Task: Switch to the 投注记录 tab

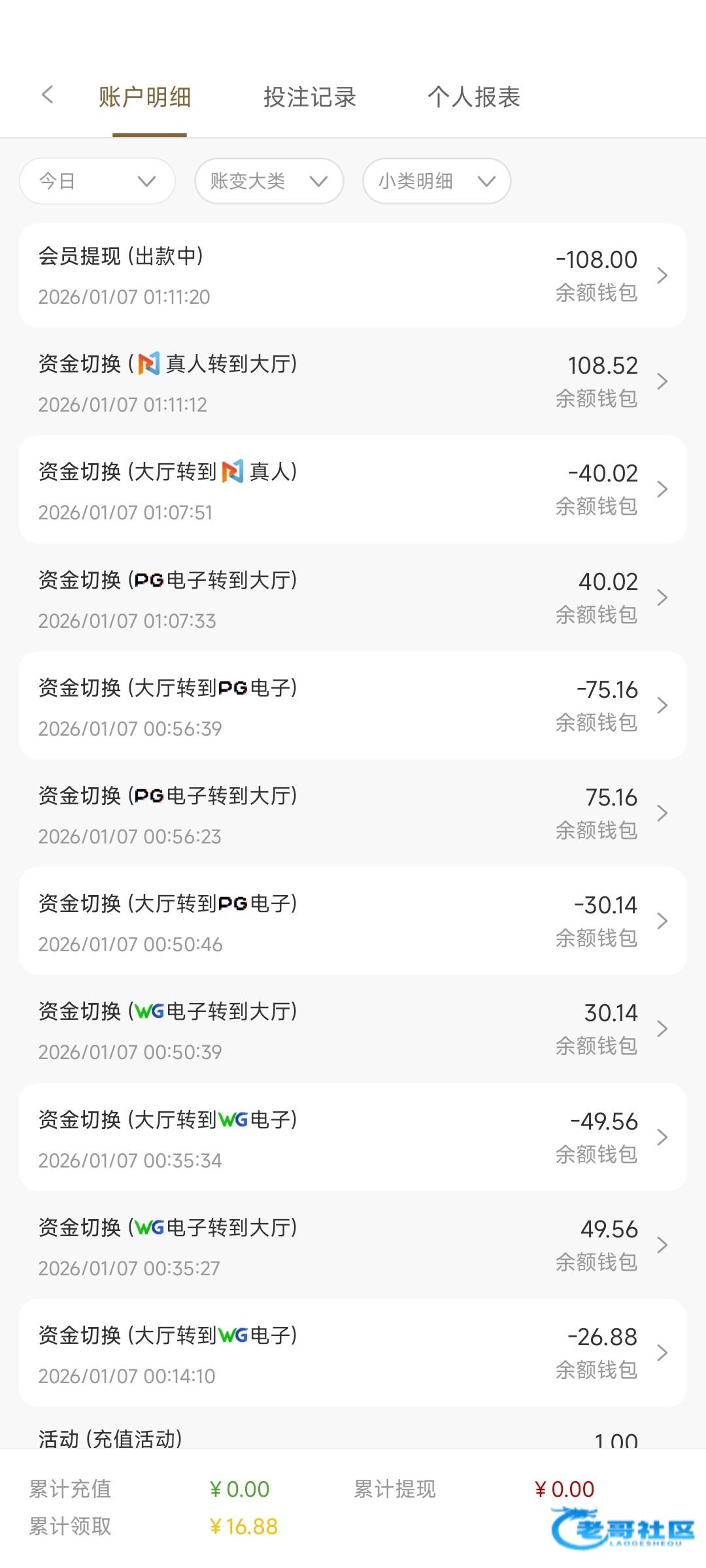Action: click(x=310, y=97)
